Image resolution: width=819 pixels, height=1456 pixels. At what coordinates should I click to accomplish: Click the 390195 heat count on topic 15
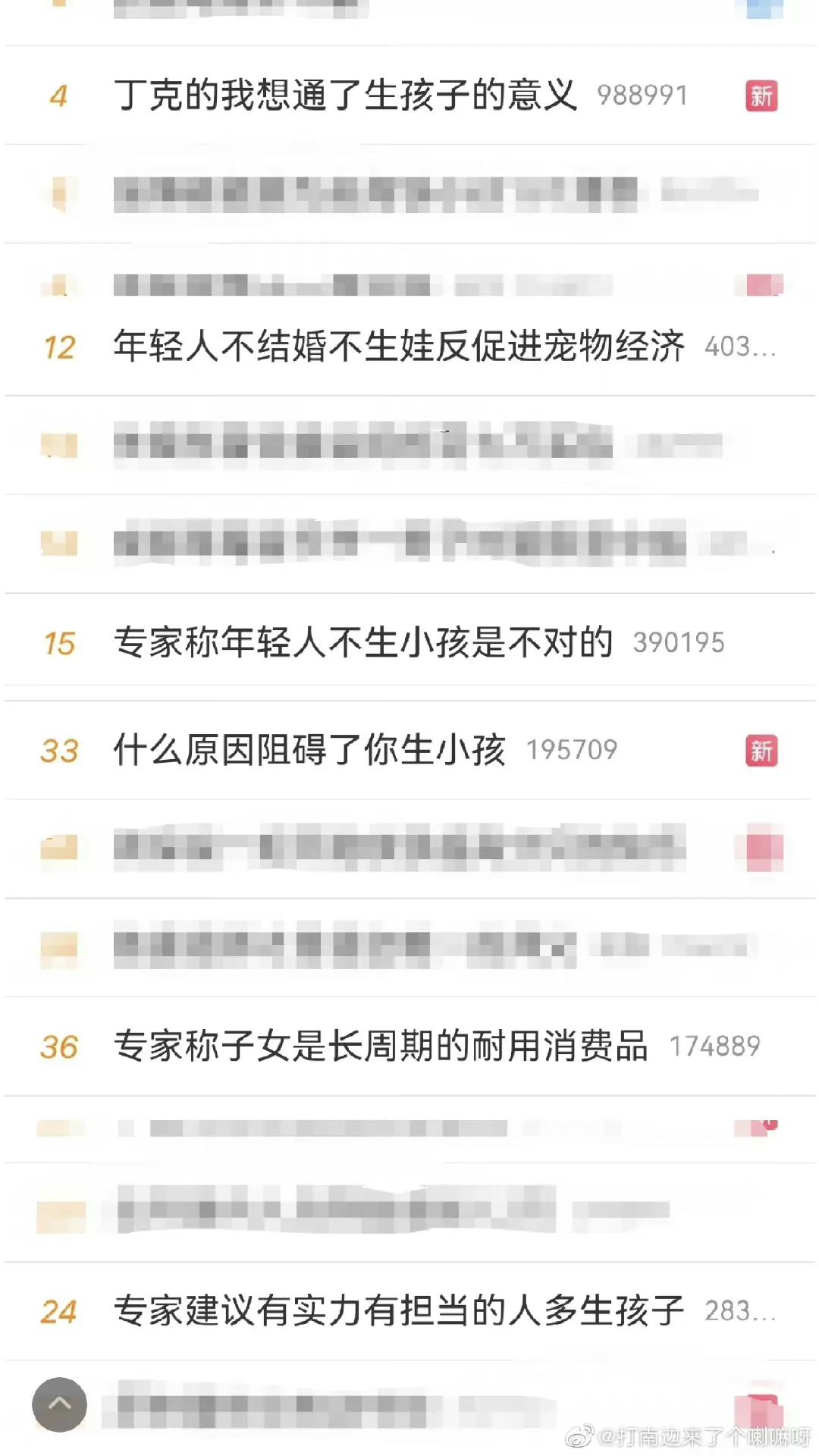(x=679, y=643)
